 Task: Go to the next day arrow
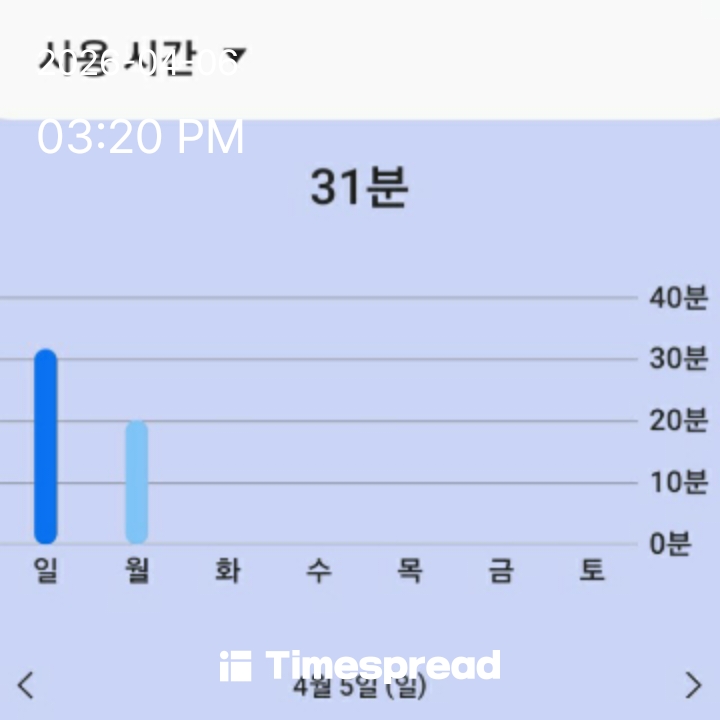693,685
